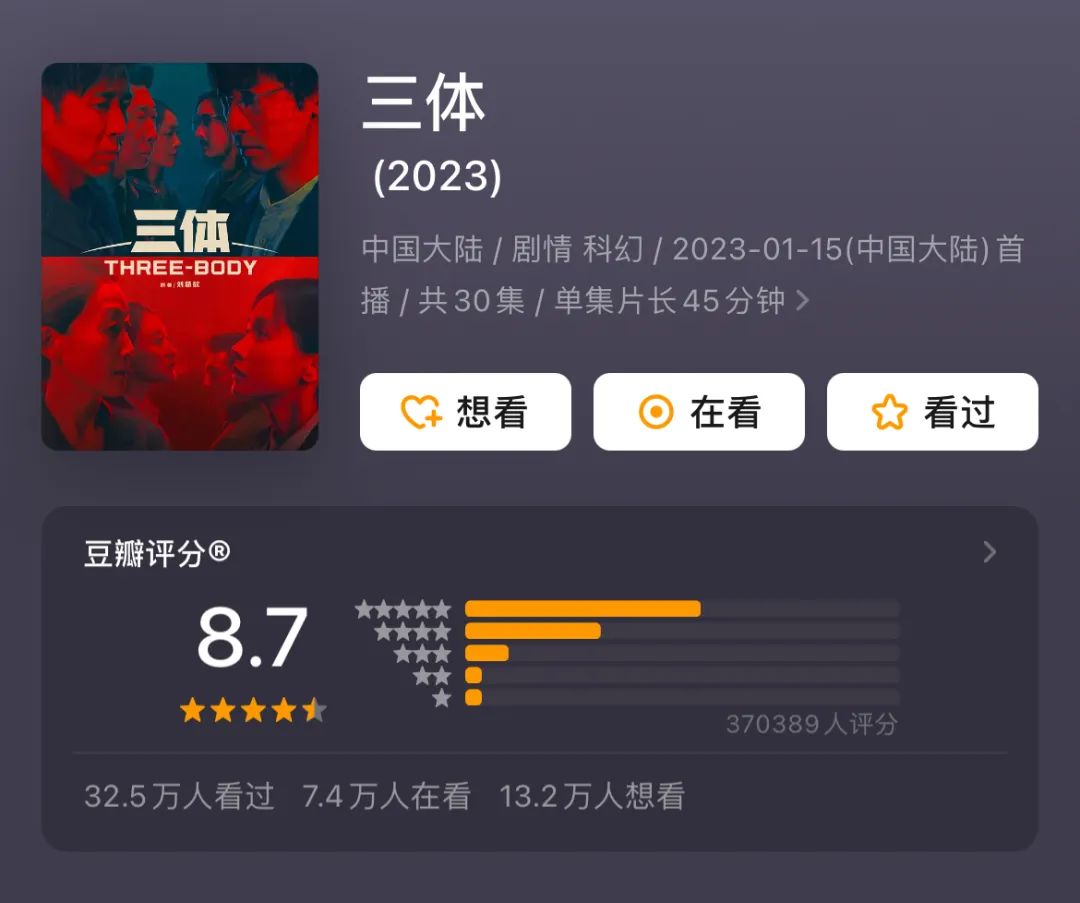Open the 三体 poster image
The width and height of the screenshot is (1080, 903).
(x=180, y=257)
